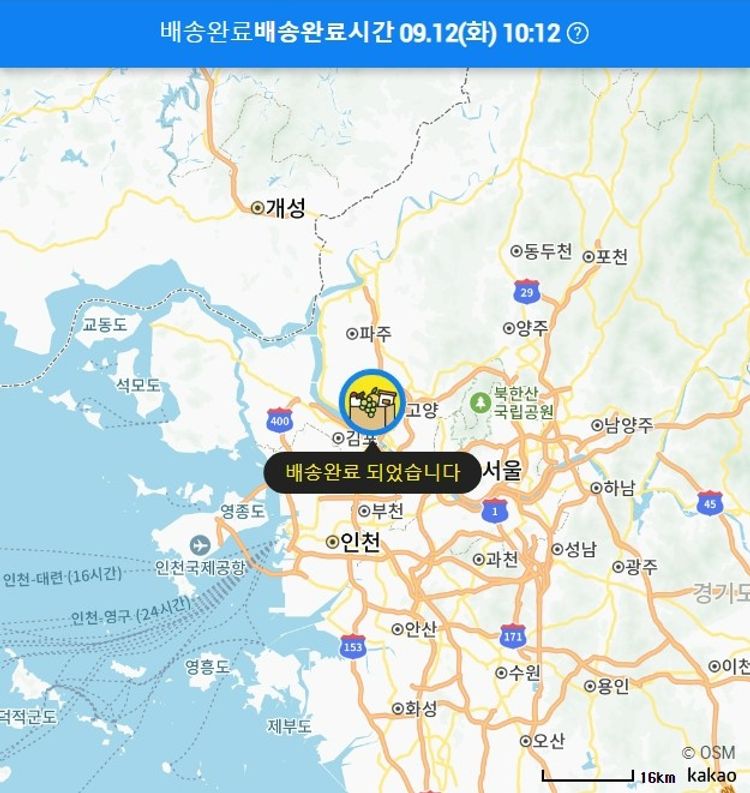Open the delivery time help question mark

[578, 33]
